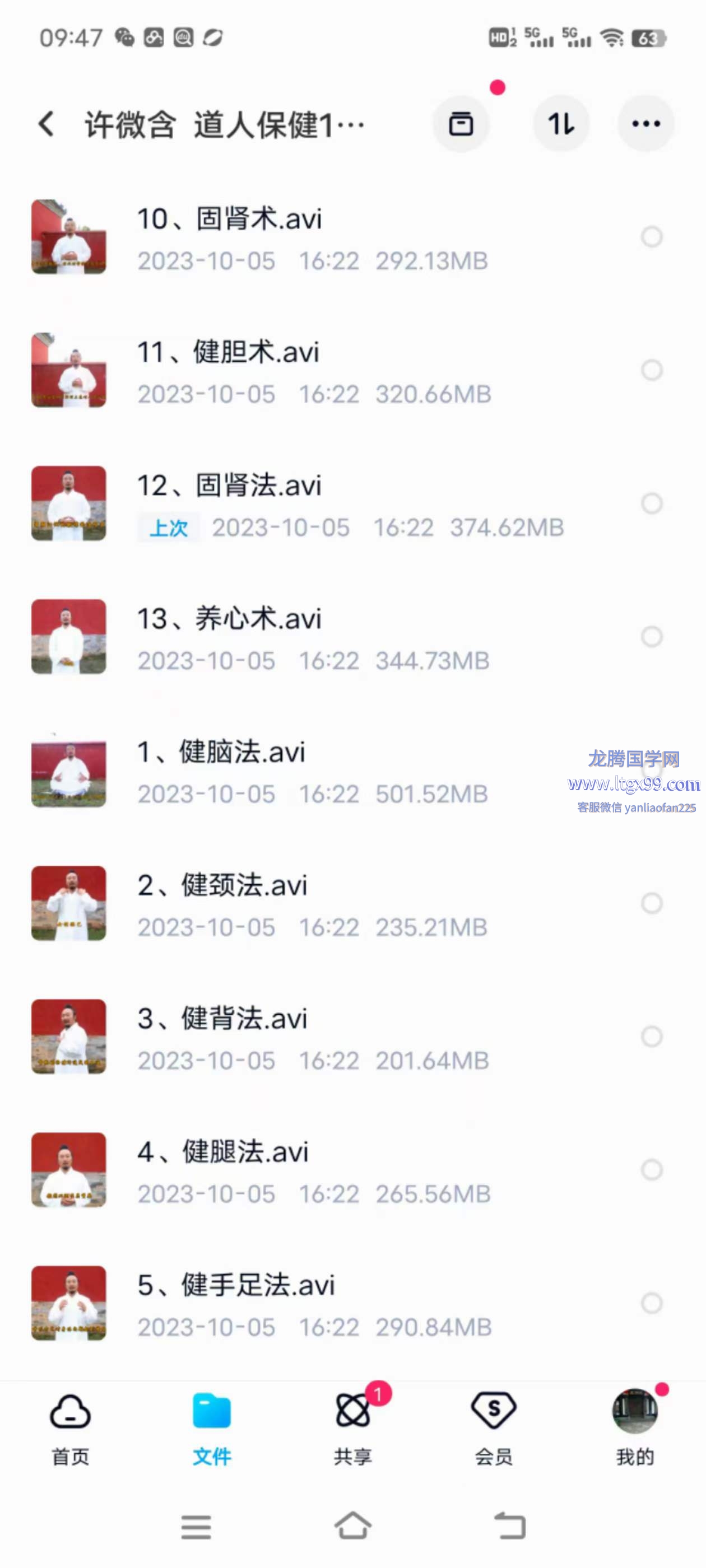This screenshot has height=1568, width=706.
Task: Open the sort order options
Action: pos(560,124)
